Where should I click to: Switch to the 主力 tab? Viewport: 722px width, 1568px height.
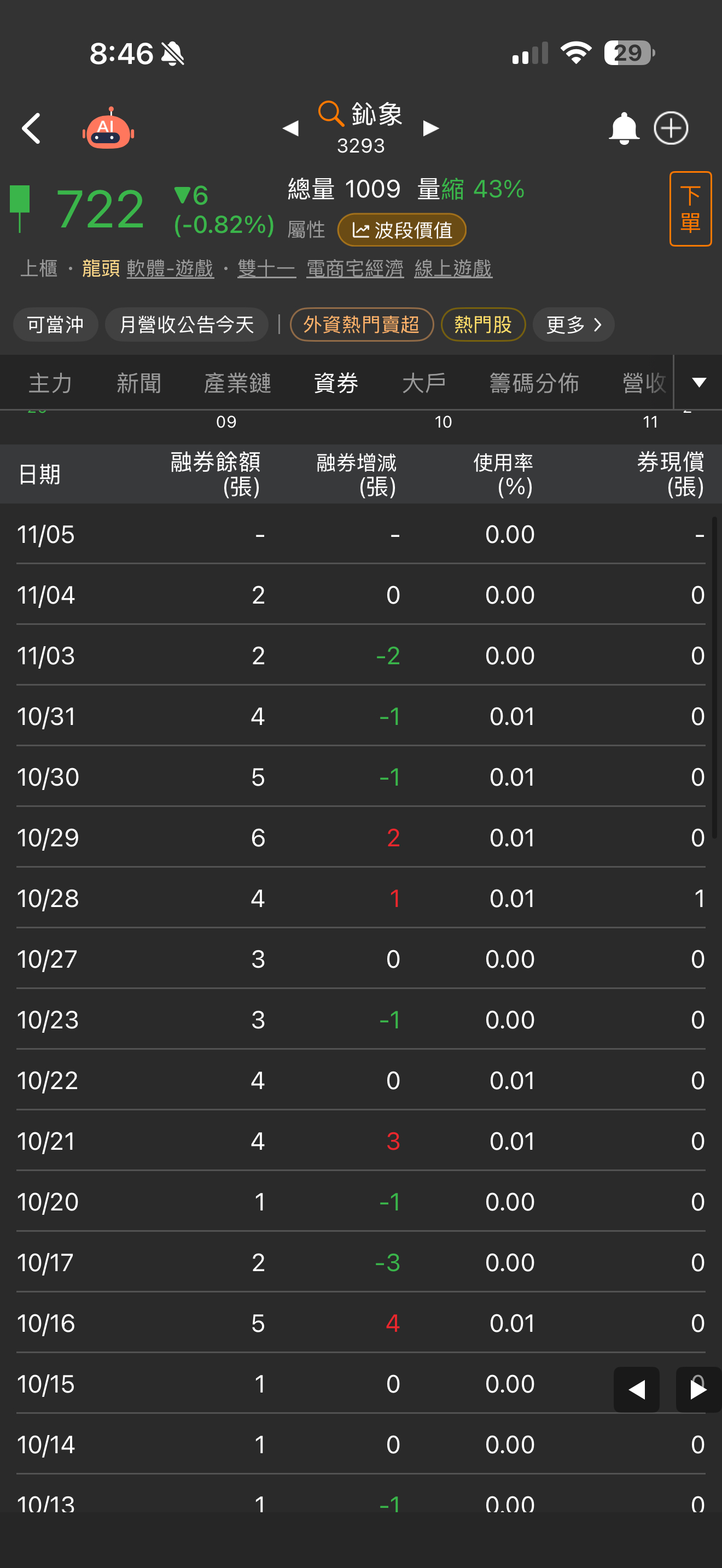[x=50, y=383]
